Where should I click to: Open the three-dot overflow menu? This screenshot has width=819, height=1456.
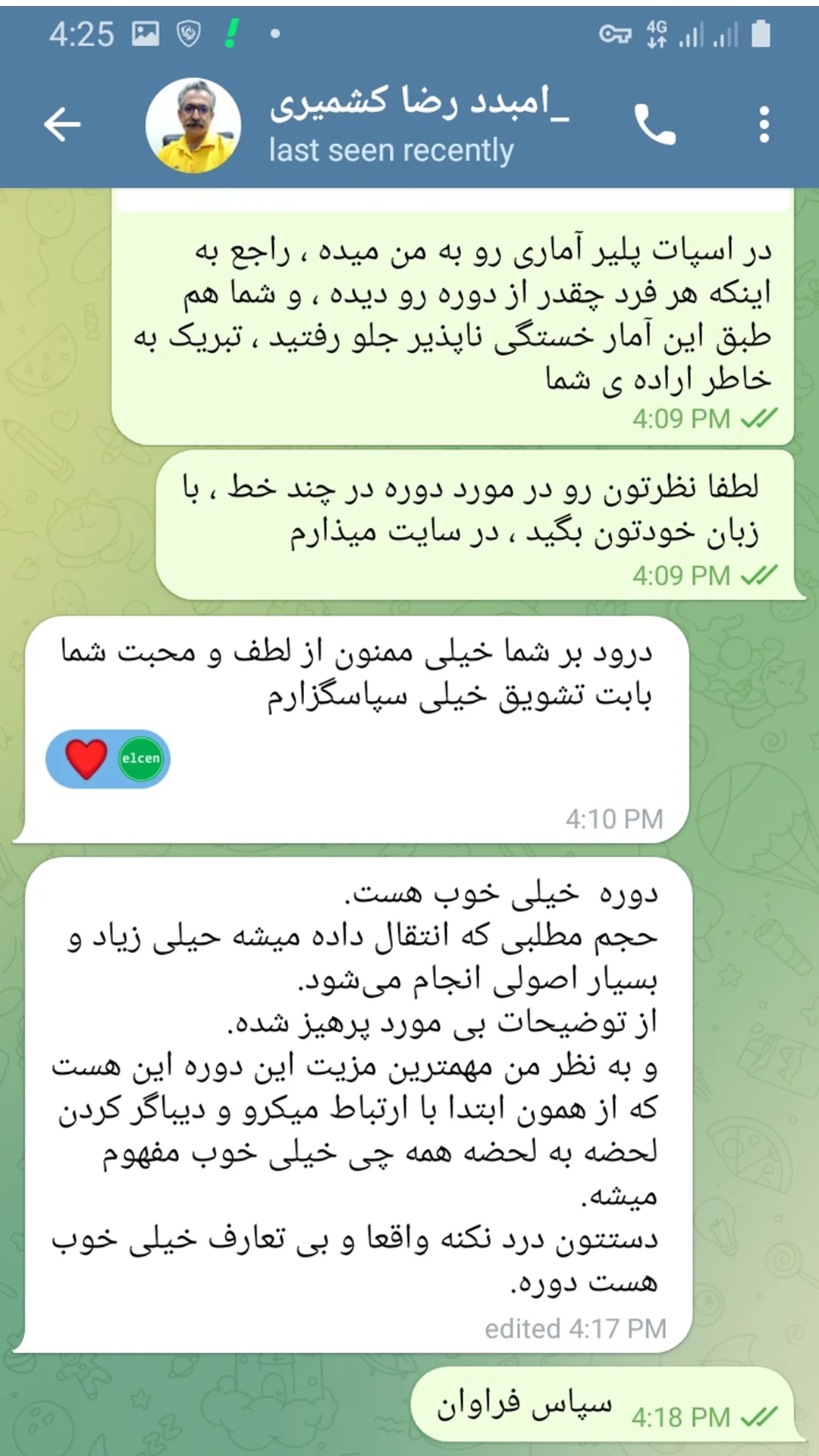click(764, 124)
